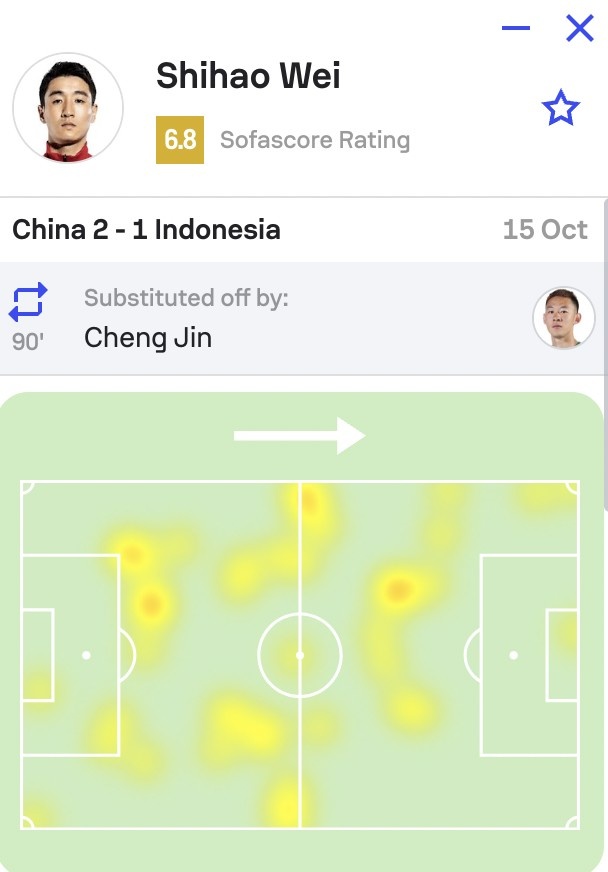Close the Shihao Wei popup
This screenshot has height=872, width=608.
point(580,28)
